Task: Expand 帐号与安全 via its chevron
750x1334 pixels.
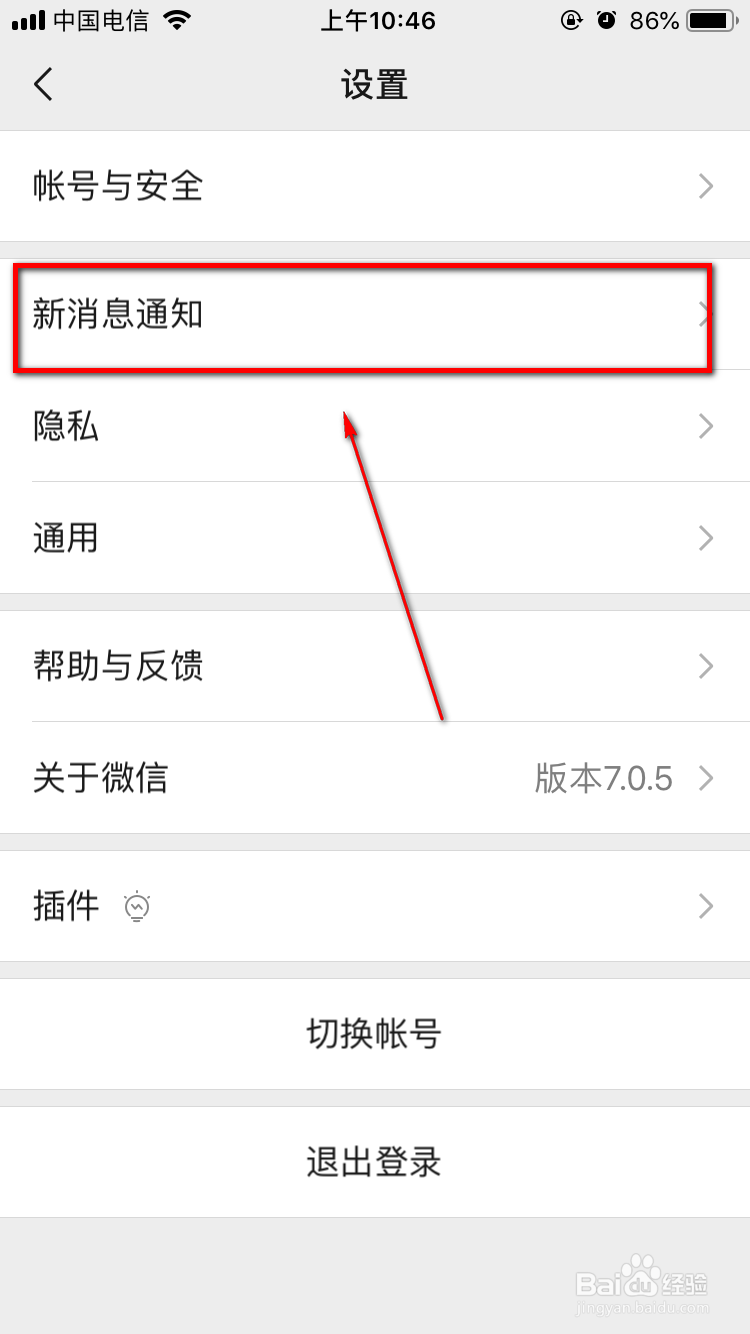Action: (x=706, y=186)
